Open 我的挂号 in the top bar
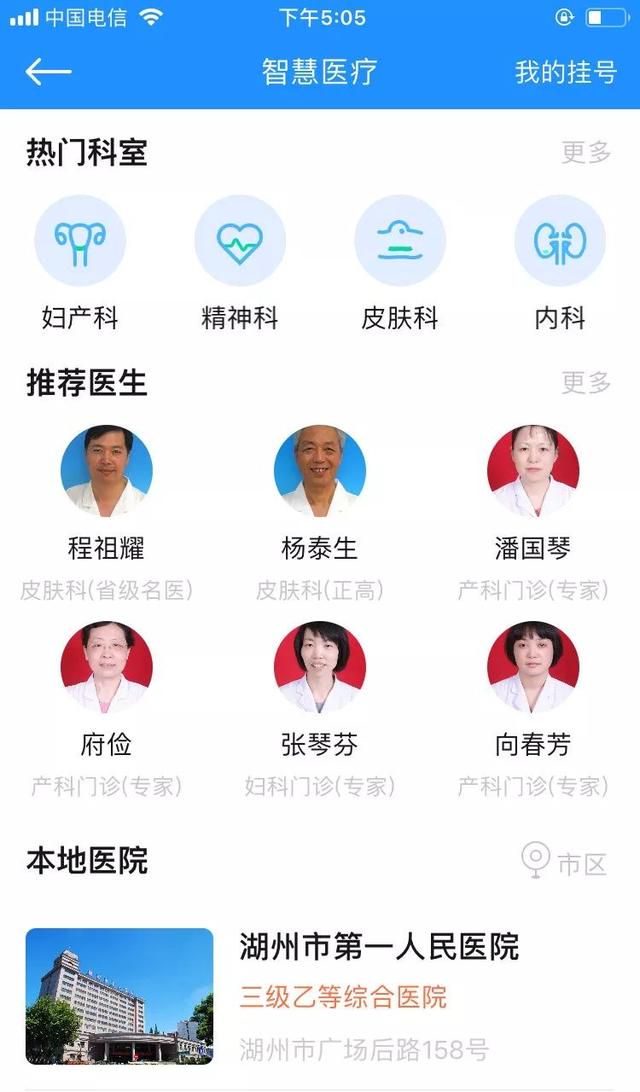 point(565,72)
